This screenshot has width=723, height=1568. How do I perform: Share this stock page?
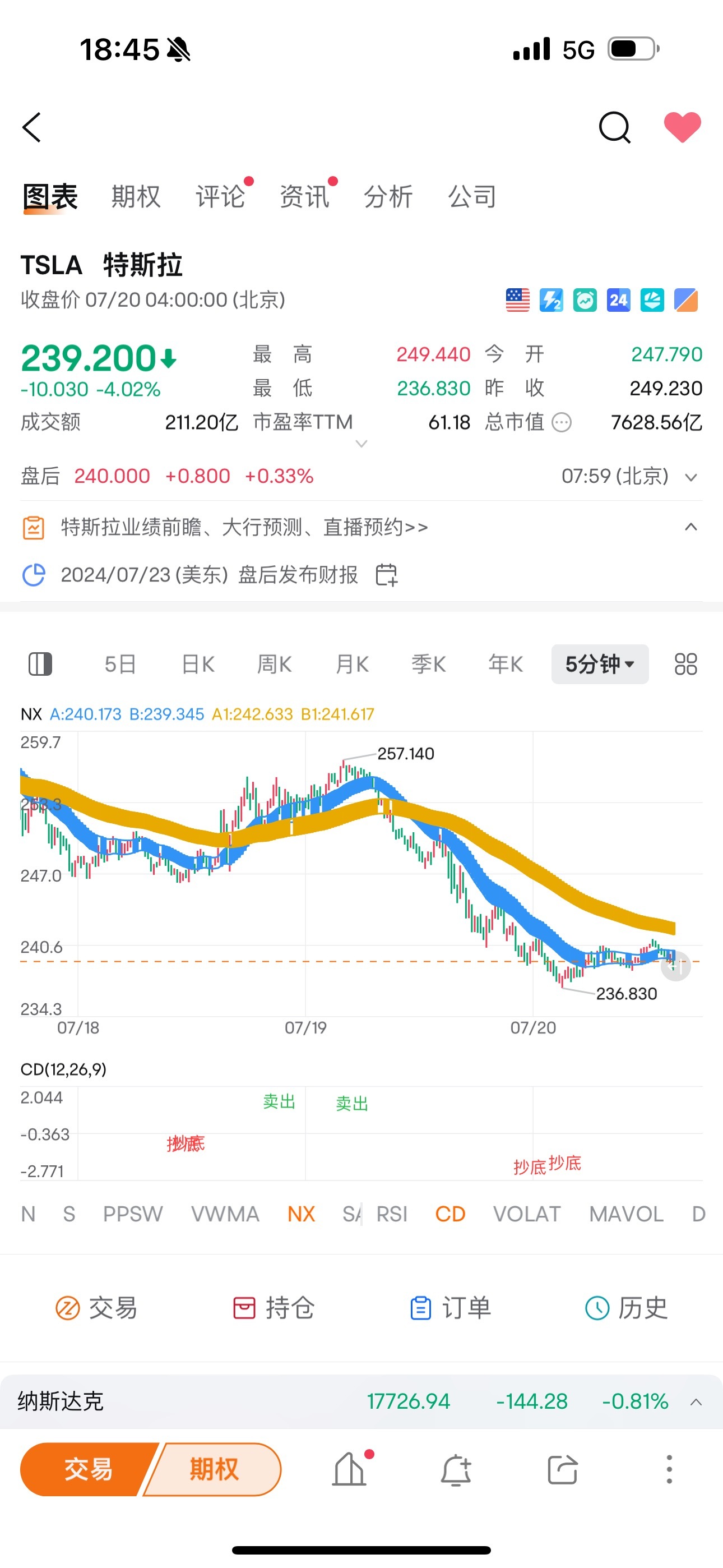click(562, 1469)
